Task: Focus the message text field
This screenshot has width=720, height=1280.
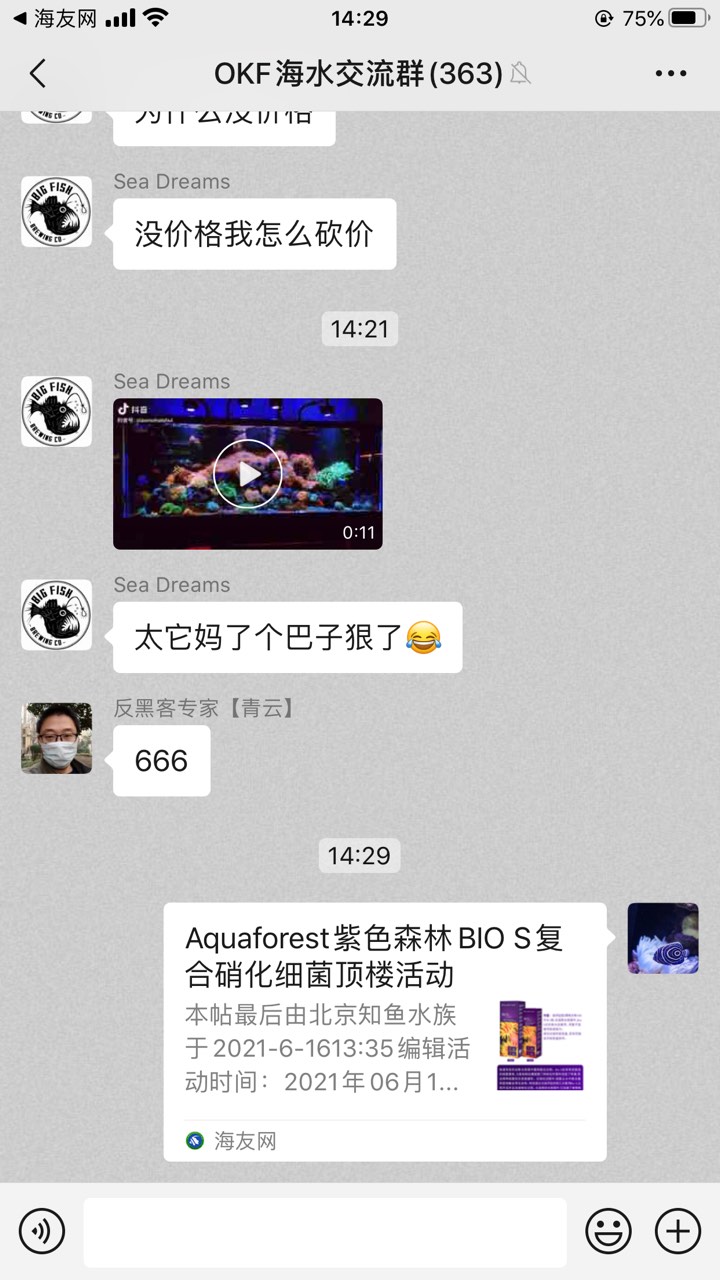Action: 324,1232
